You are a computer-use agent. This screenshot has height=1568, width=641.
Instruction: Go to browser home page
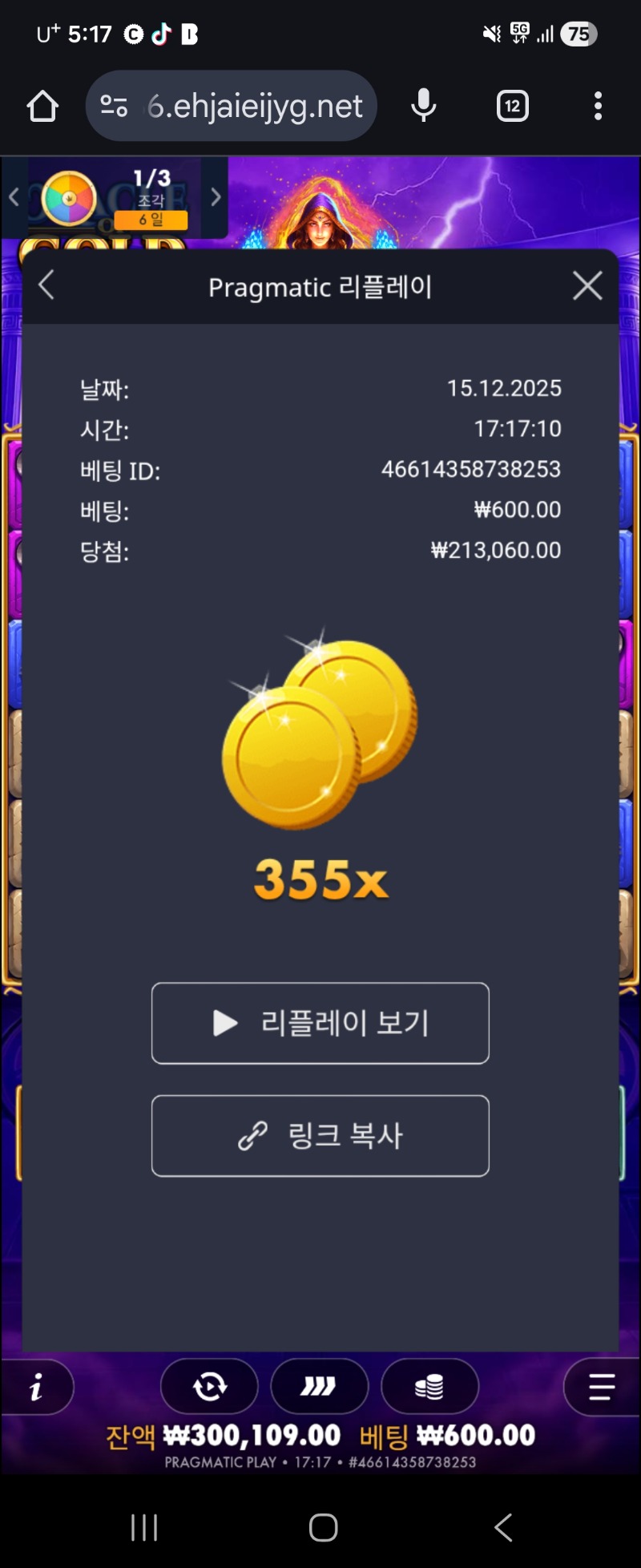click(x=42, y=106)
